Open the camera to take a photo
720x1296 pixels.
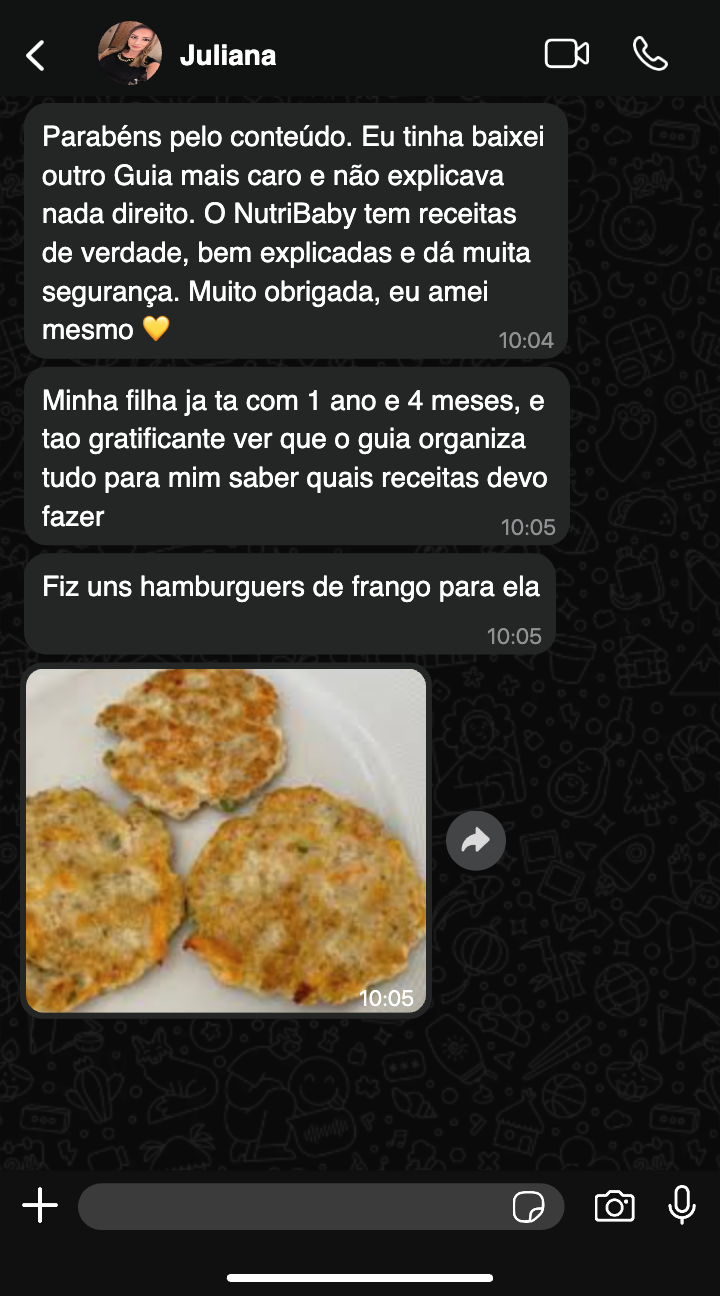[614, 1206]
